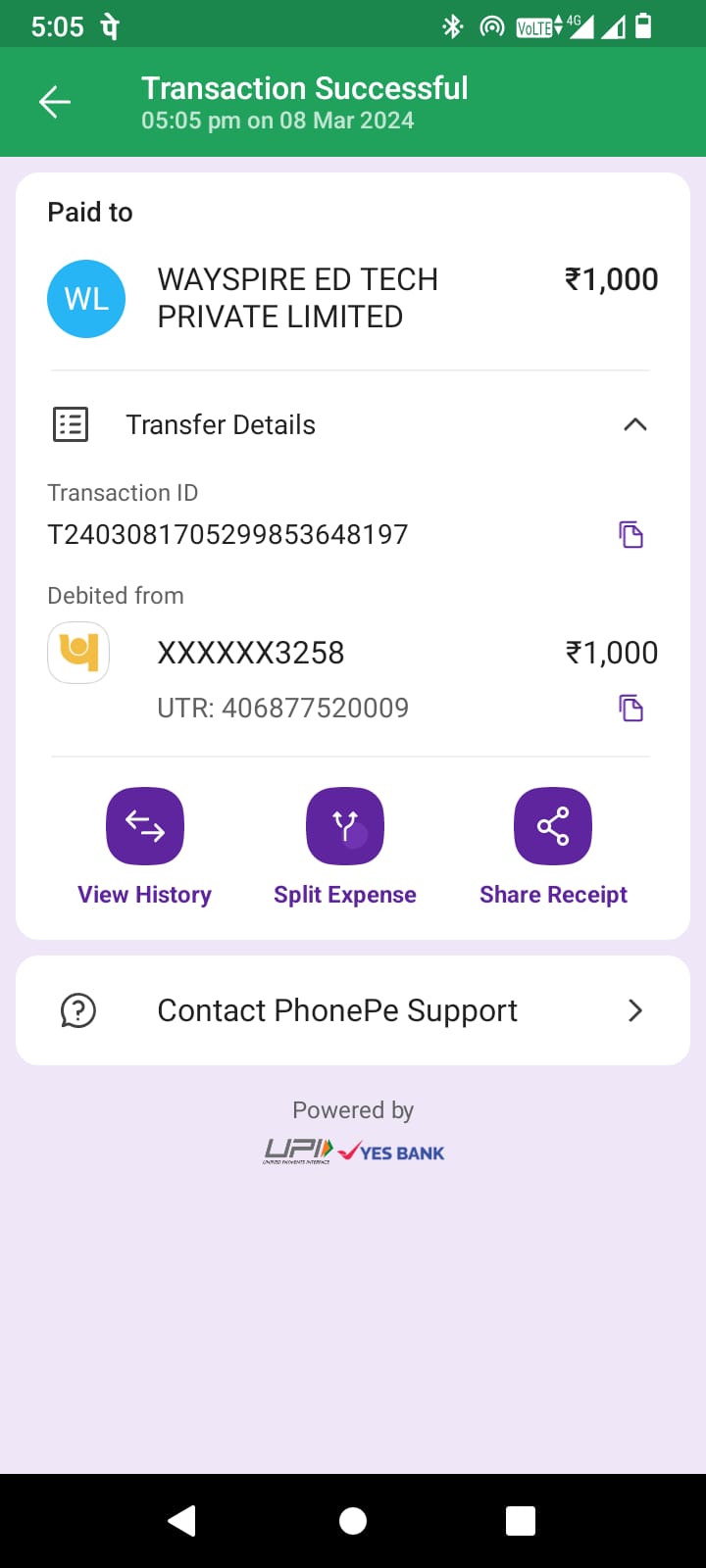Open Contact PhonePe Support

353,1010
